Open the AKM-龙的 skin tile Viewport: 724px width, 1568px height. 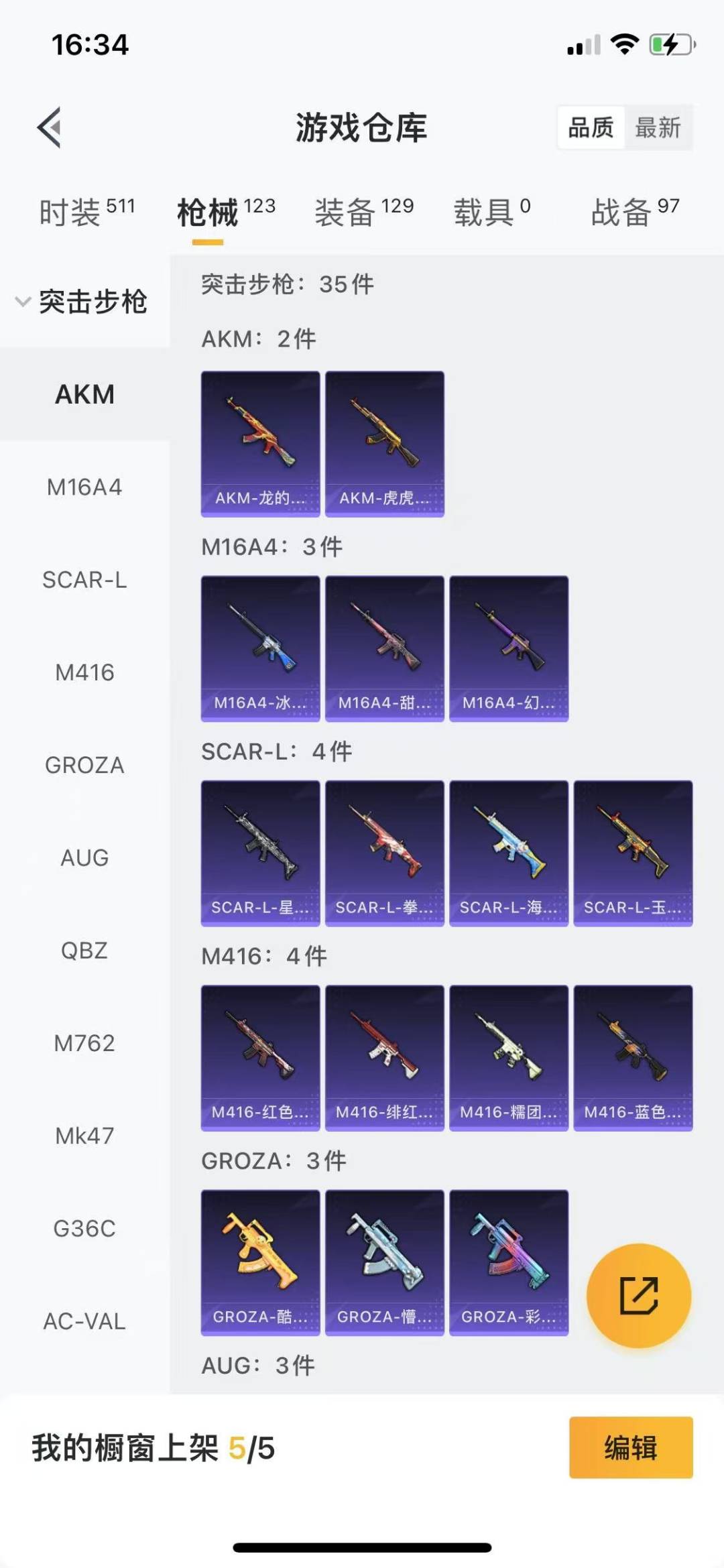[x=260, y=444]
